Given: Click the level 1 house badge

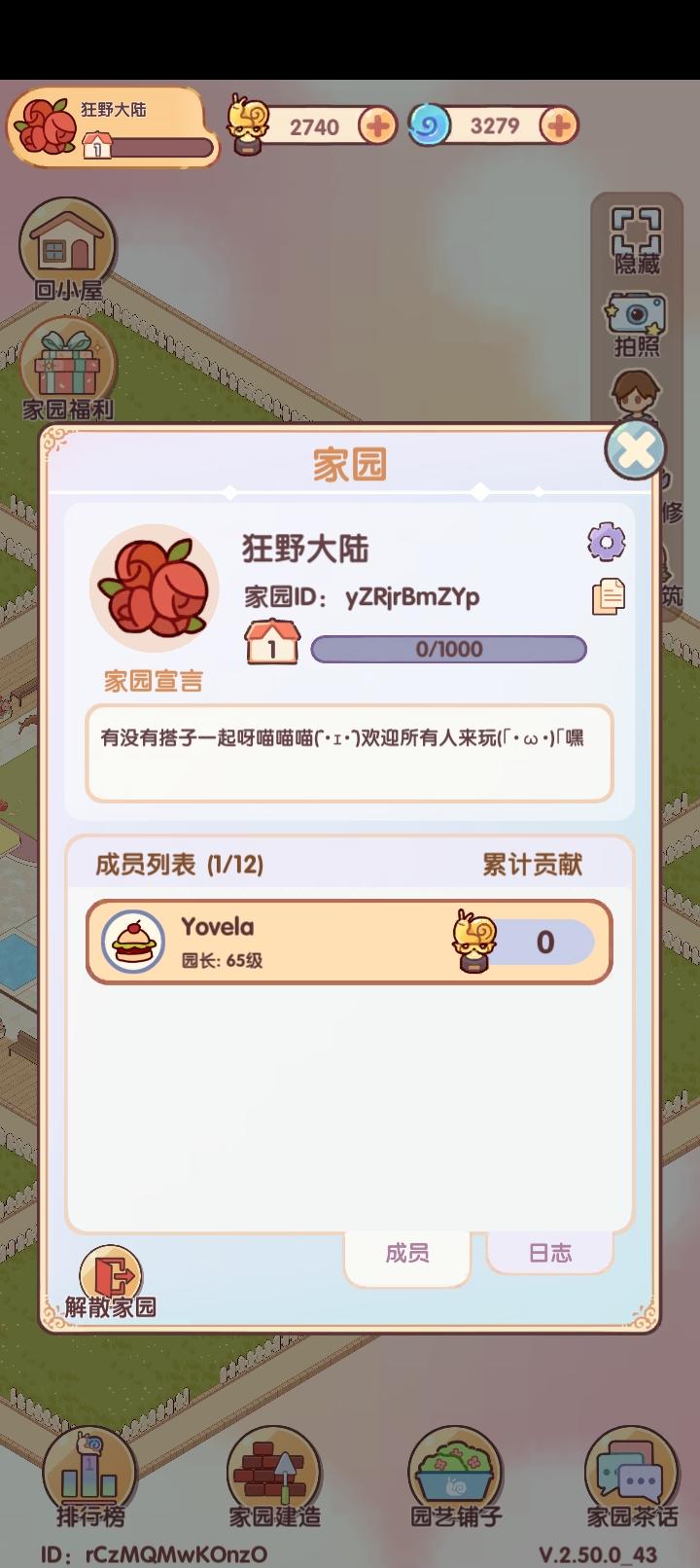Looking at the screenshot, I should 270,644.
